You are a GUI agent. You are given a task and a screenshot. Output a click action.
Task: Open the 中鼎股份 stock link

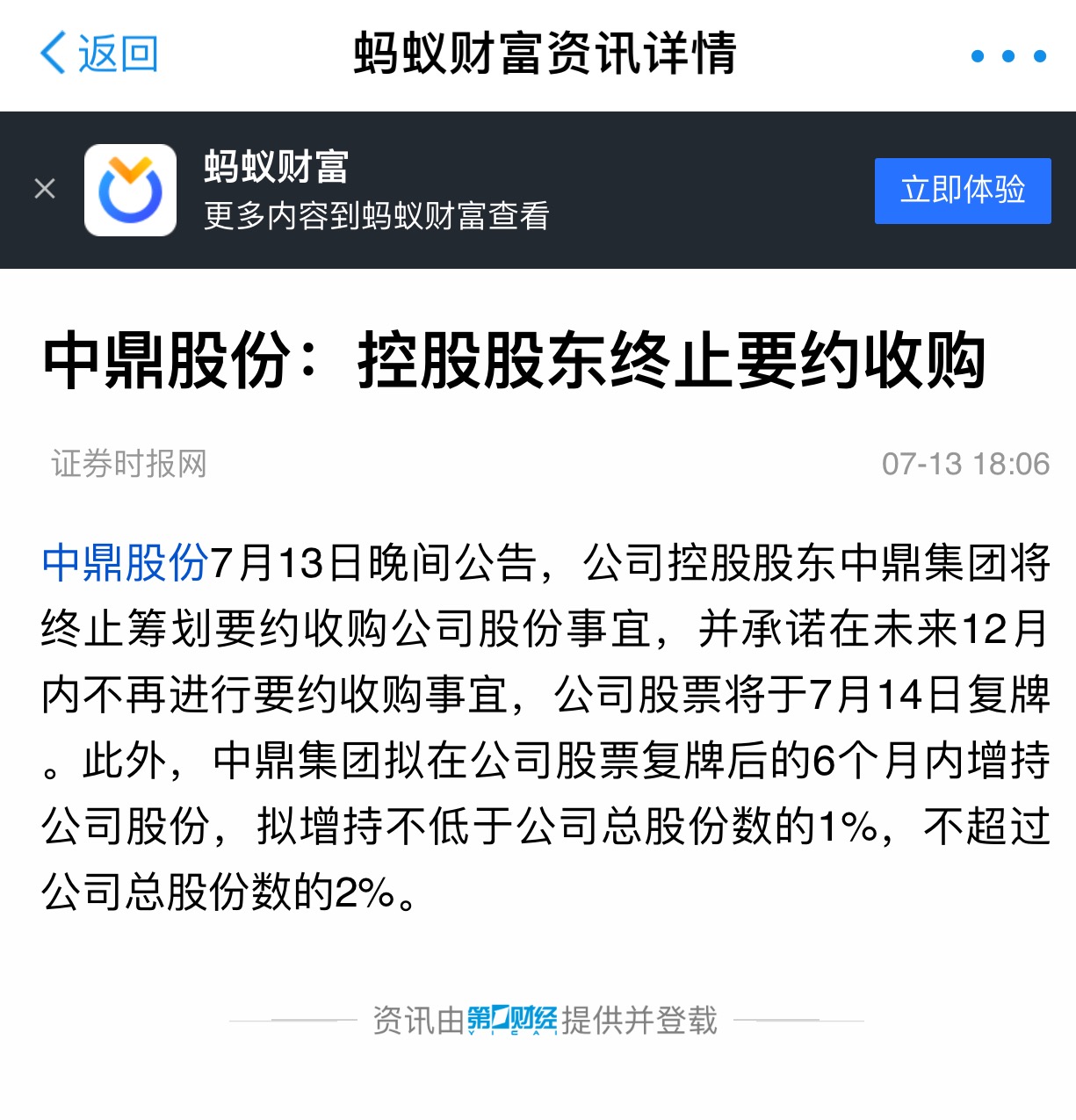126,563
